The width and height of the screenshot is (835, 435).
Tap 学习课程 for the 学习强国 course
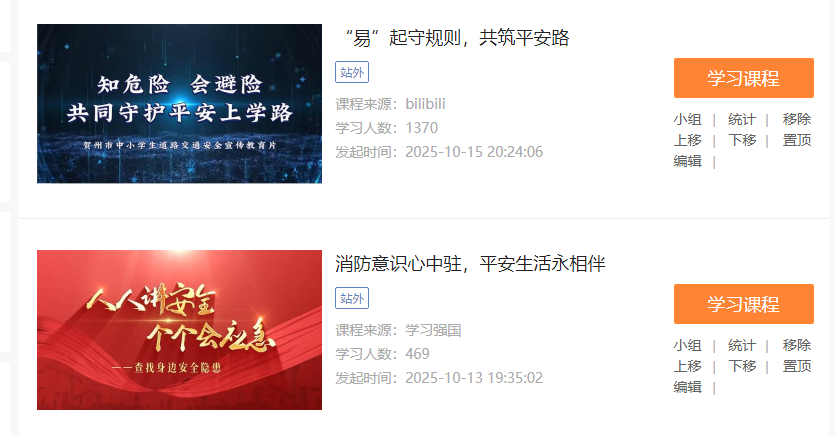tap(743, 304)
